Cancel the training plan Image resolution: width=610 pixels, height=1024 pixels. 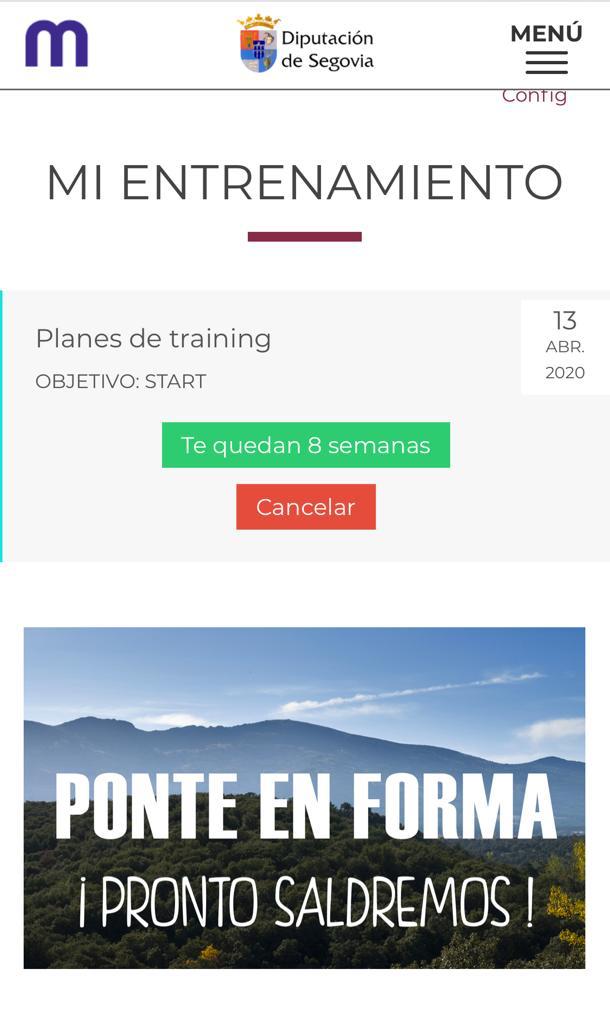[306, 507]
